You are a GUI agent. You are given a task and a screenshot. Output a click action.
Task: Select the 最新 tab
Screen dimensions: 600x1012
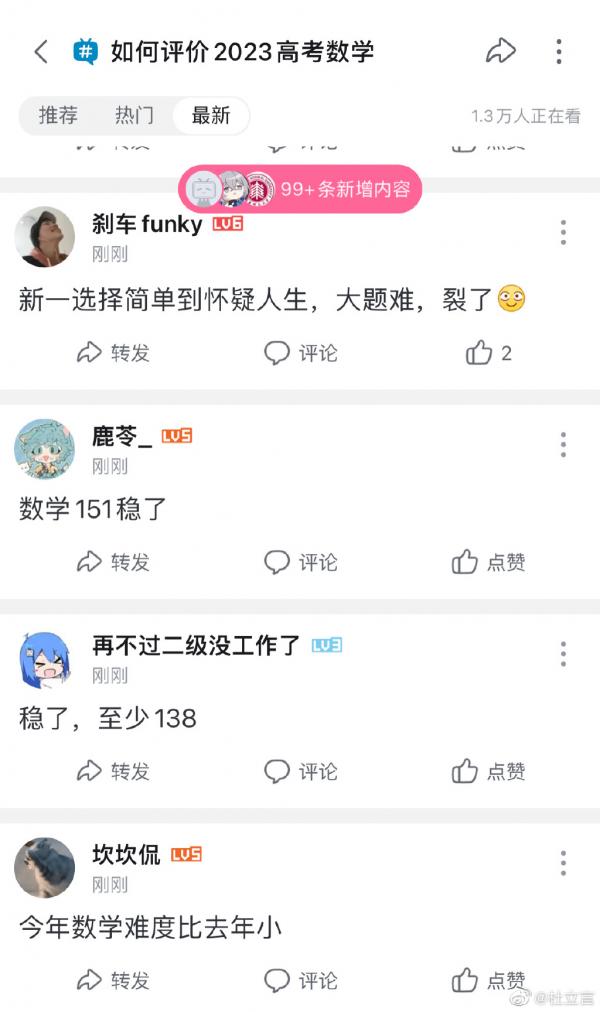[211, 116]
